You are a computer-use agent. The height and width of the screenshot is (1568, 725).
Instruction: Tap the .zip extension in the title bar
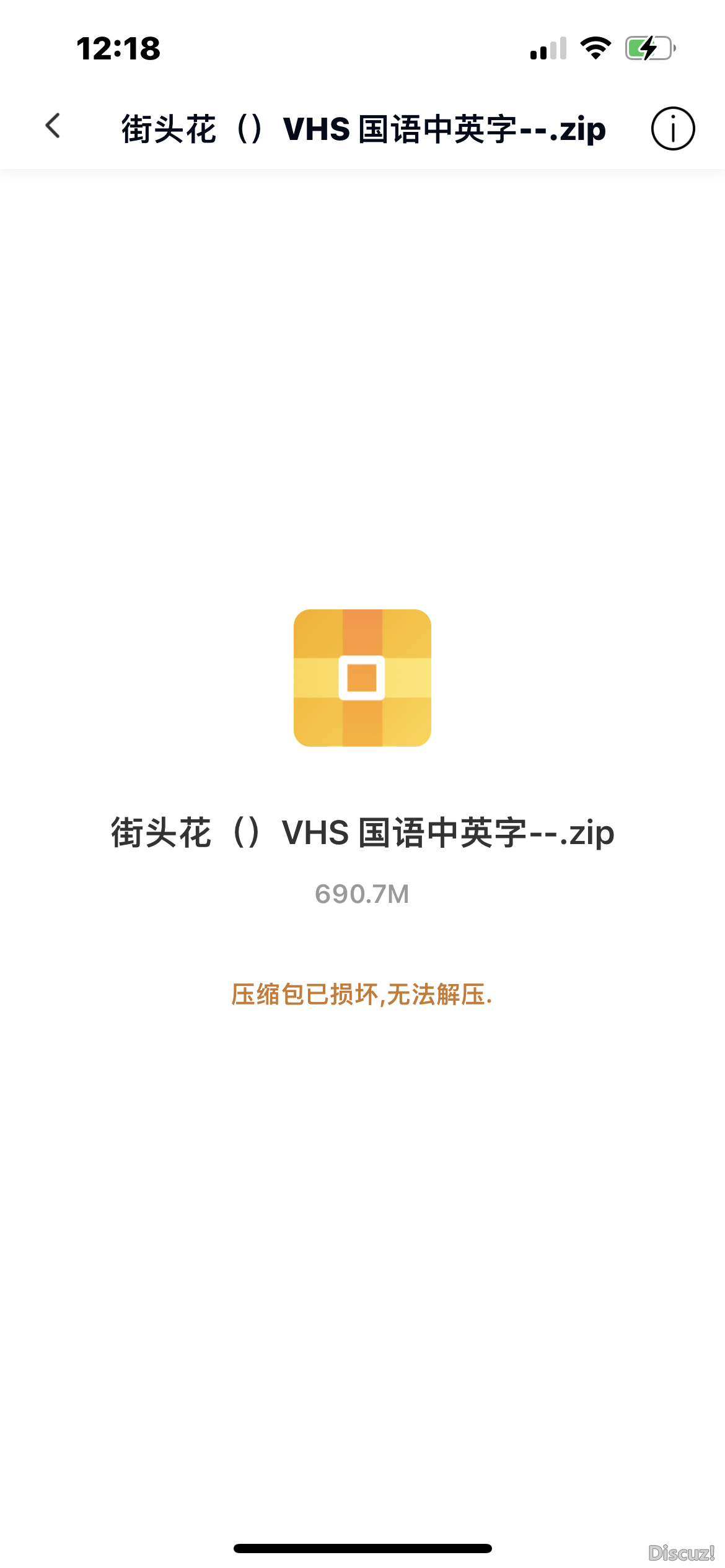580,129
